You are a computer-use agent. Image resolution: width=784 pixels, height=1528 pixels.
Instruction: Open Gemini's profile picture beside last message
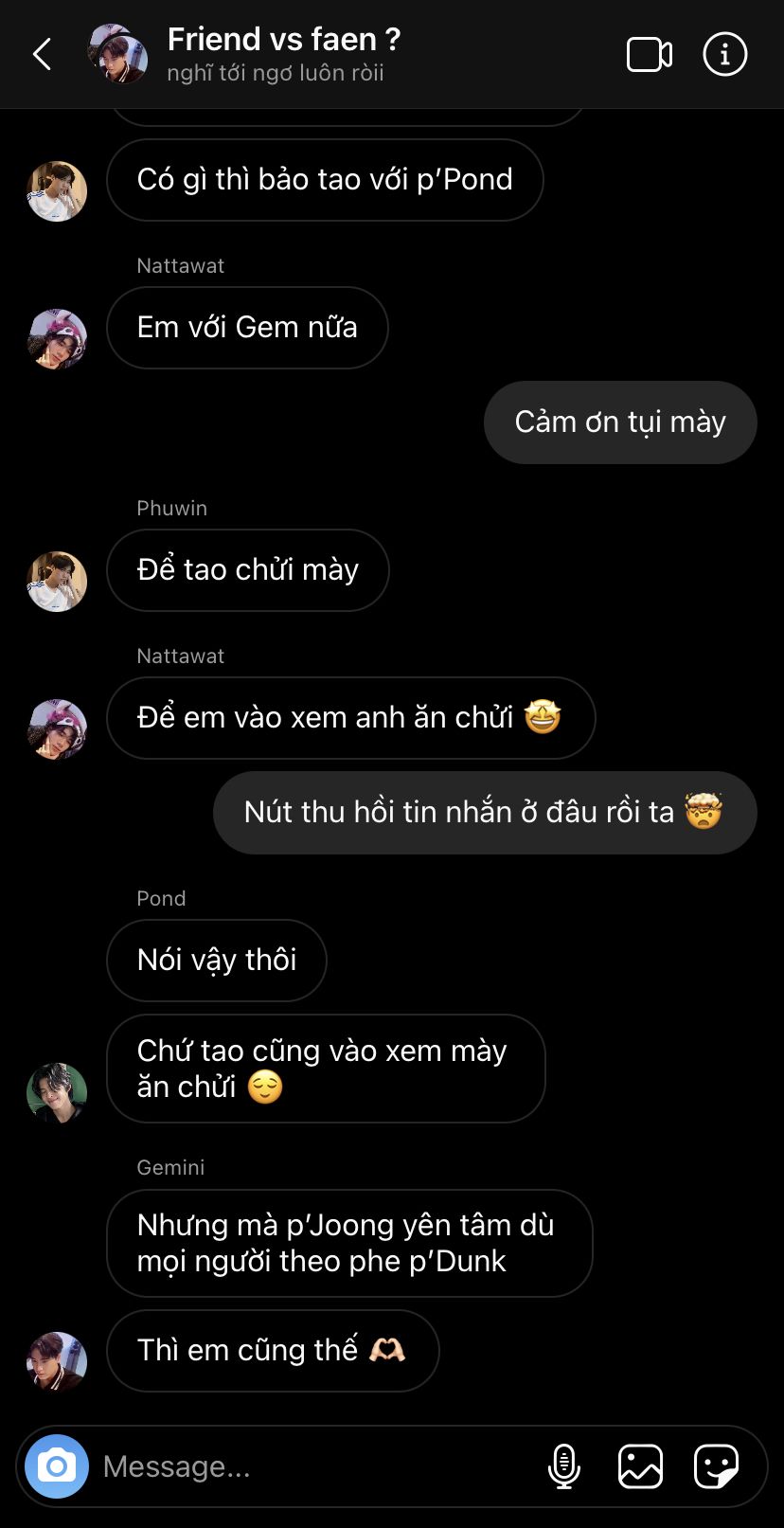tap(57, 1361)
